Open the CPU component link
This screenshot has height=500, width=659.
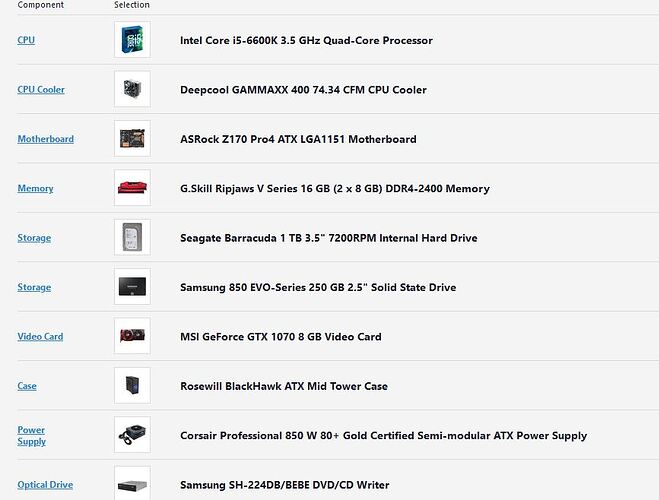26,40
